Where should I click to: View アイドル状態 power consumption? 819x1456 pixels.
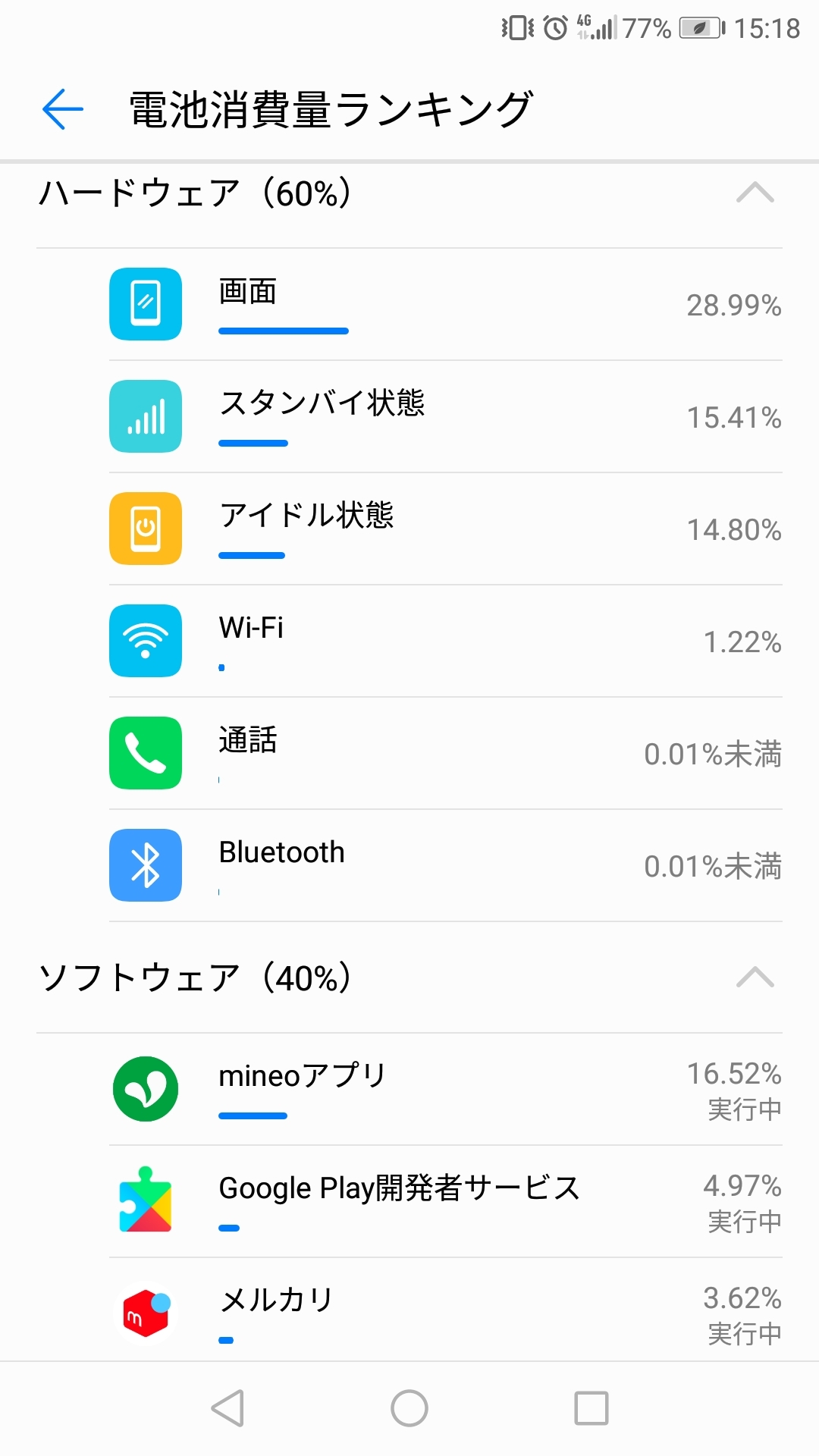[x=446, y=529]
